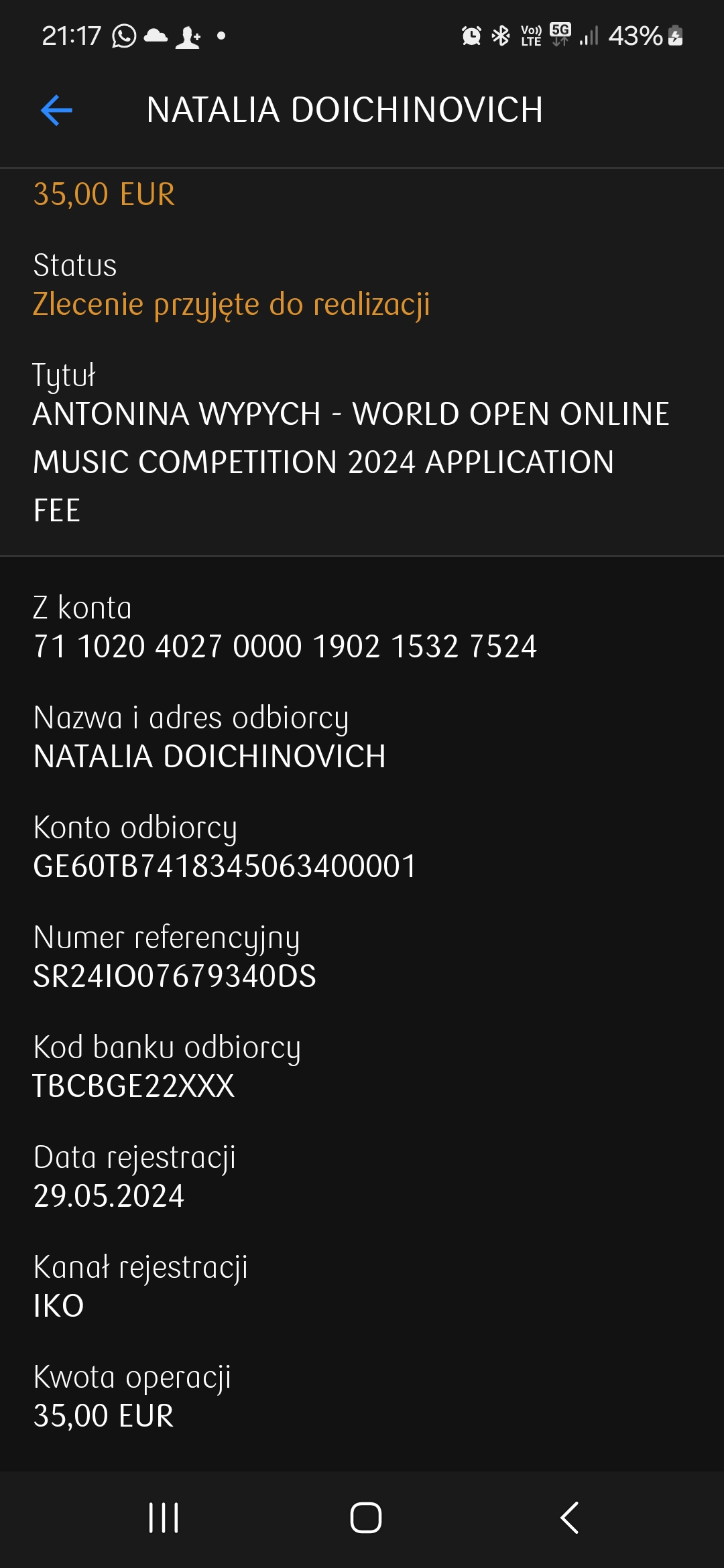This screenshot has height=1568, width=724.
Task: Tap the system back button
Action: pos(569,1518)
